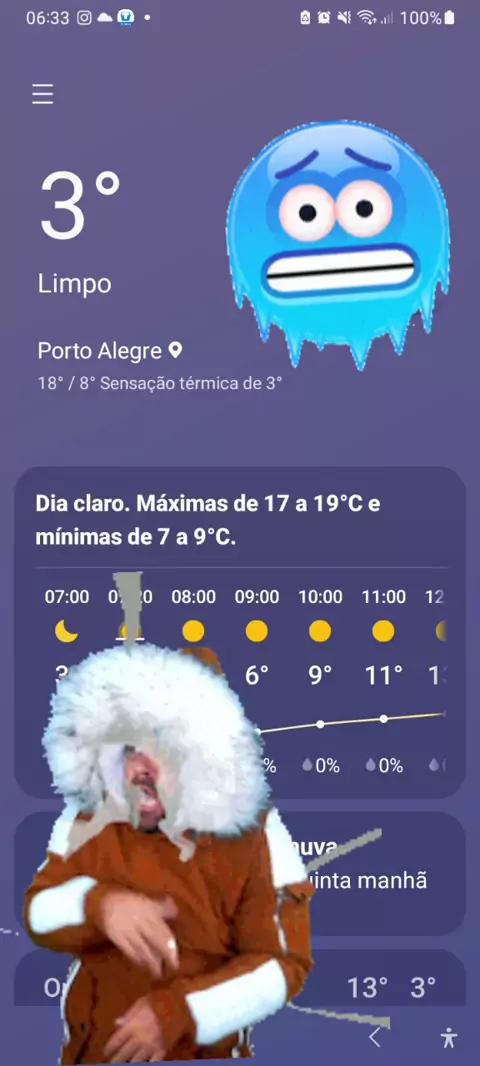The height and width of the screenshot is (1066, 480).
Task: Open the hamburger drawer menu
Action: click(42, 94)
